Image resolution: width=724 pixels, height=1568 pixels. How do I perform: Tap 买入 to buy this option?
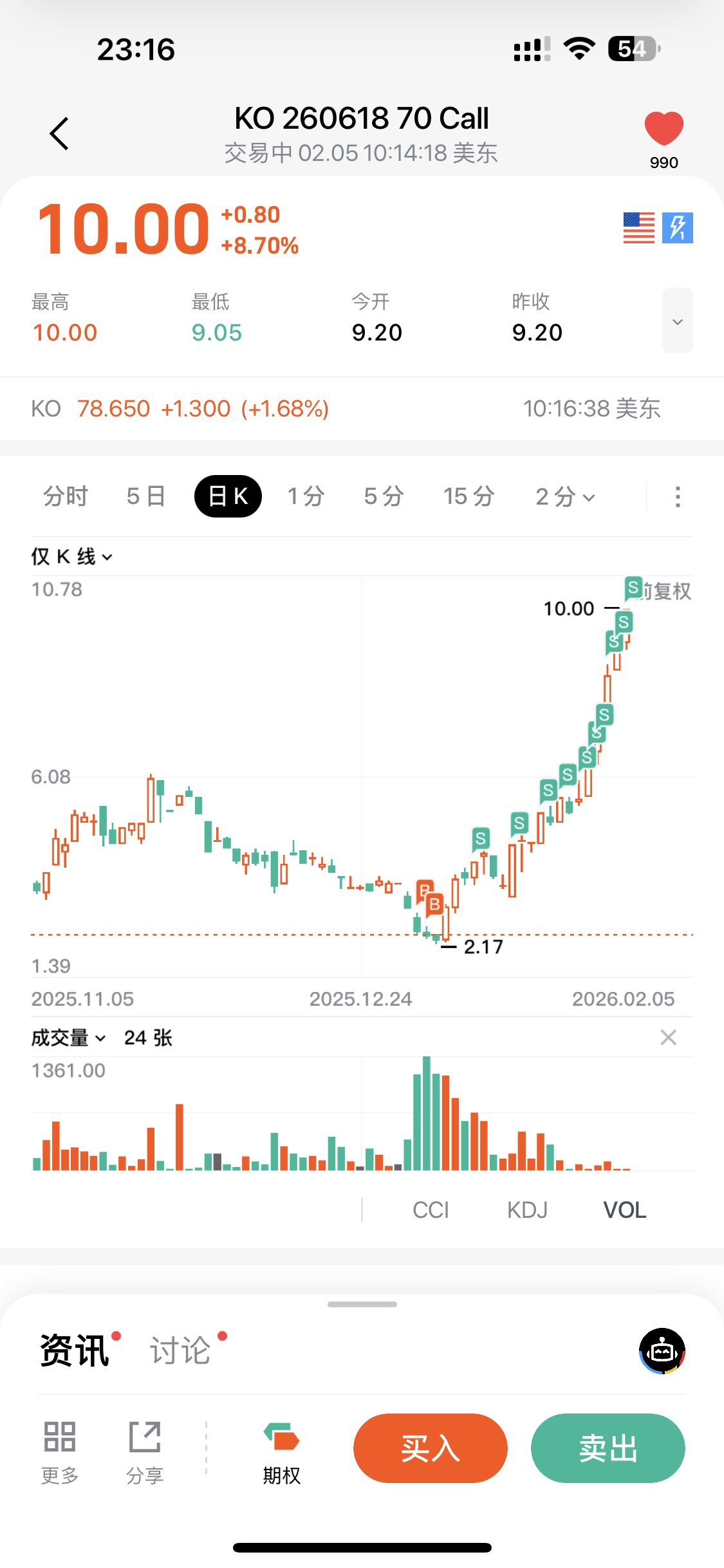pos(430,1448)
